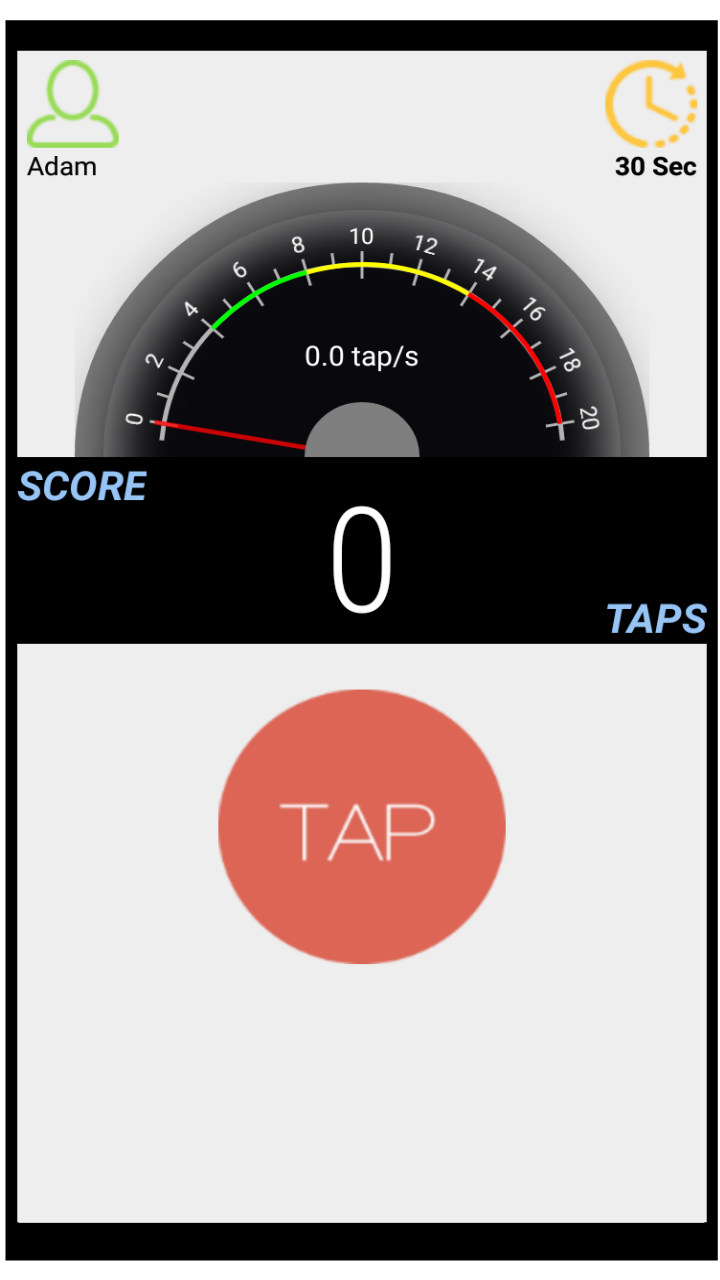Open Adam's player profile icon
Viewport: 720px width, 1280px height.
coord(73,104)
